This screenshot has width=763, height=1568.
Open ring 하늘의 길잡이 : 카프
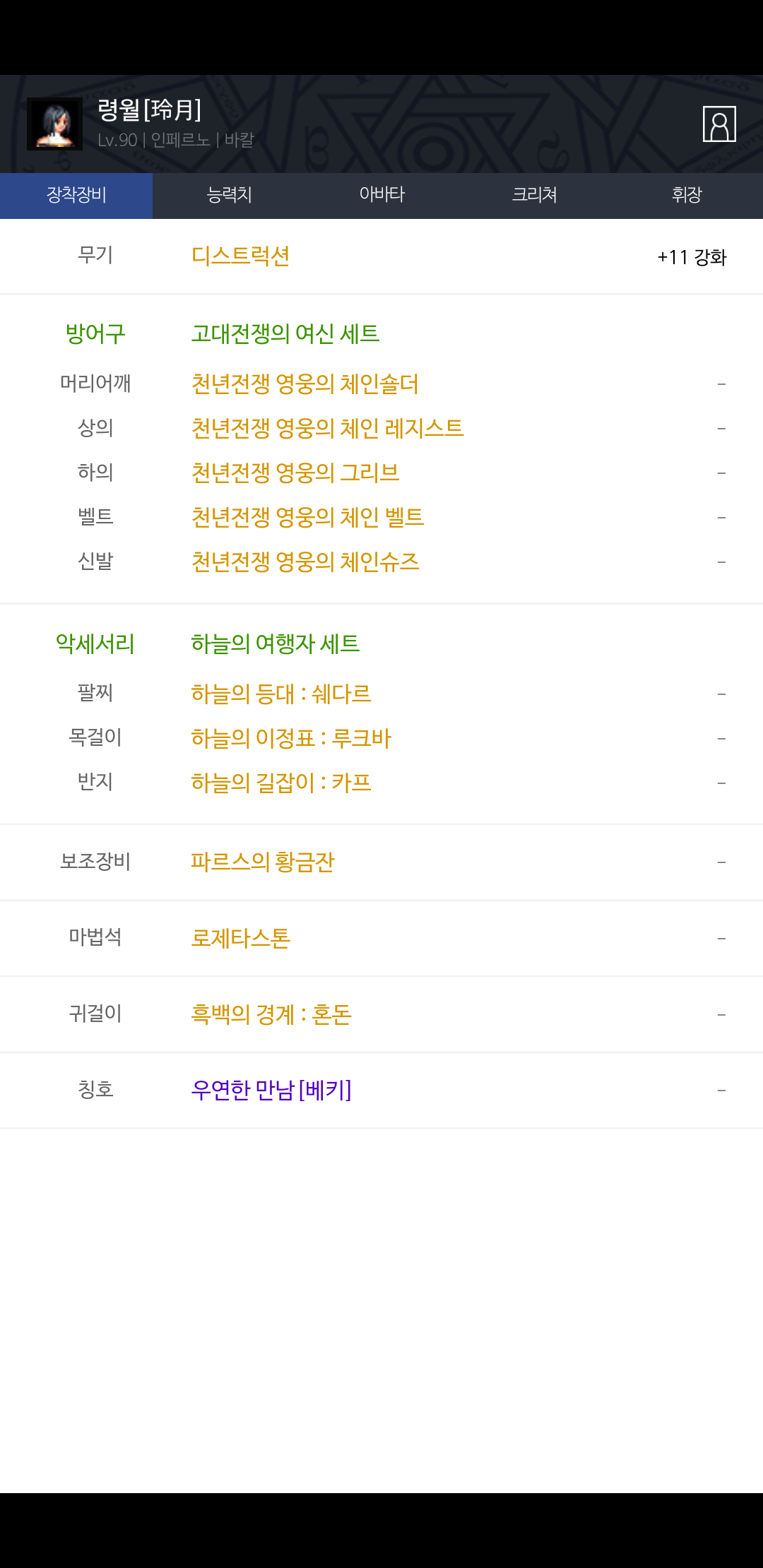(x=280, y=783)
